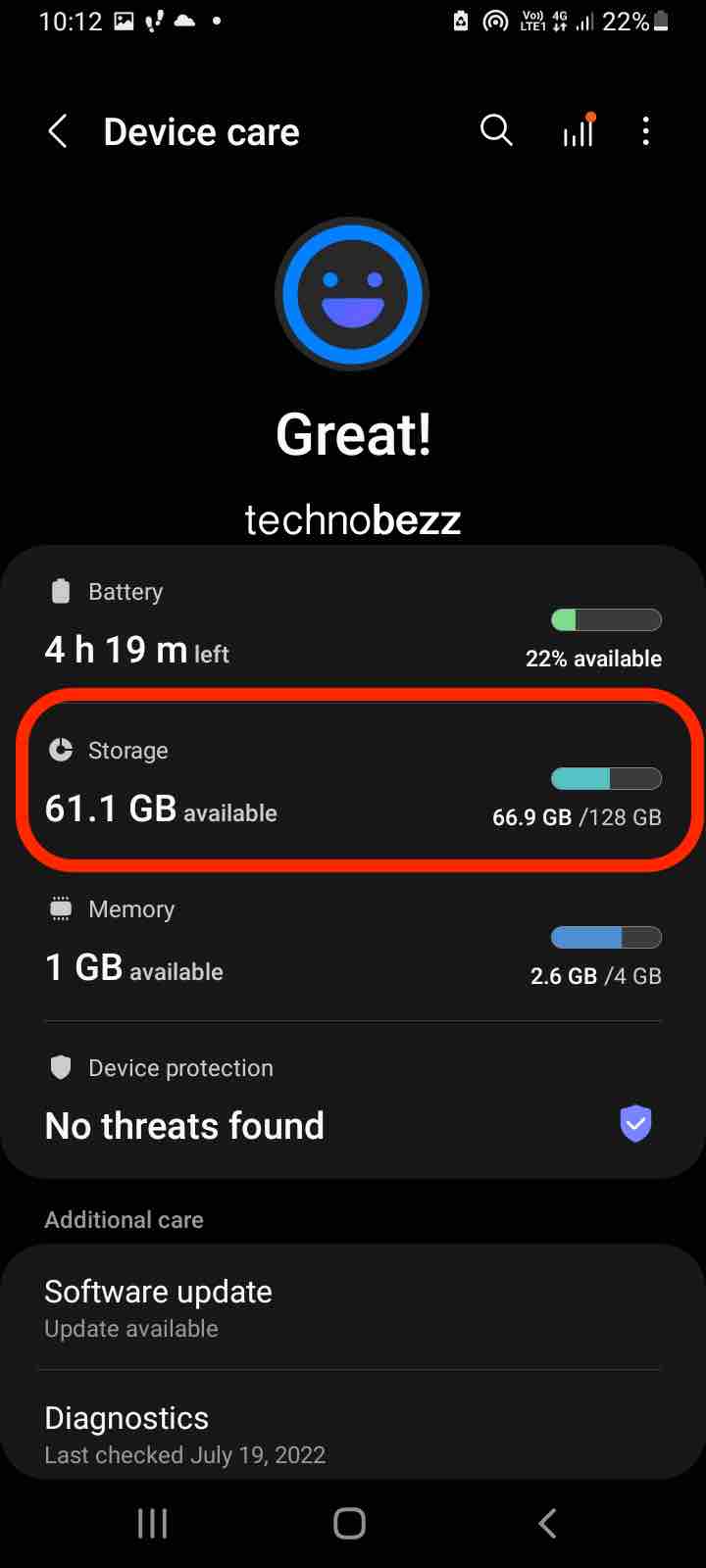Viewport: 706px width, 1568px height.
Task: Open the three-dot overflow menu
Action: [x=645, y=131]
